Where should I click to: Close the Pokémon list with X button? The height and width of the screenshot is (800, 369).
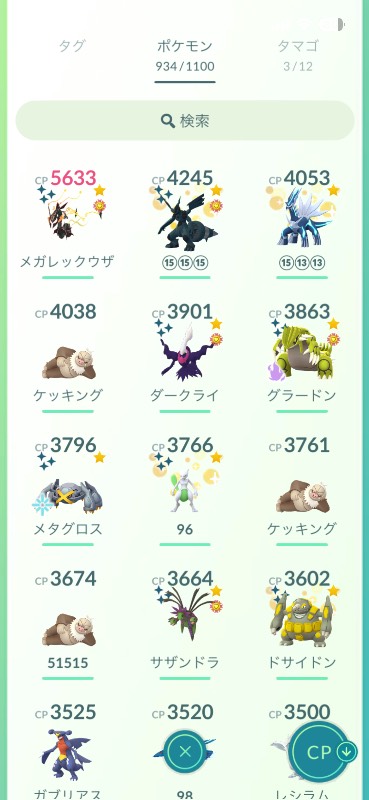coord(185,751)
